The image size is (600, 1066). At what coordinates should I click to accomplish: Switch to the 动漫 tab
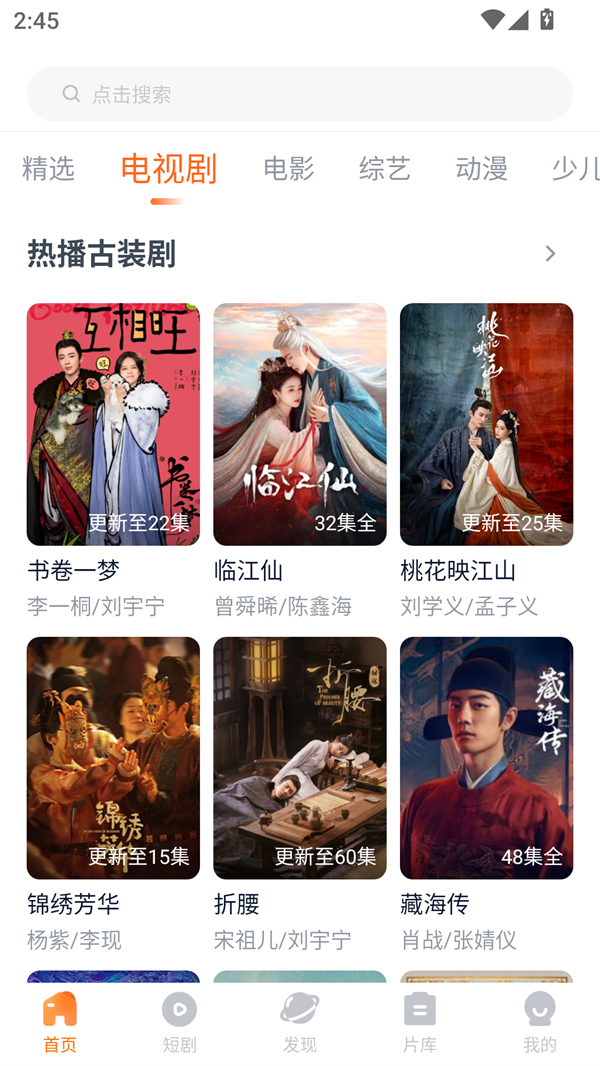481,168
